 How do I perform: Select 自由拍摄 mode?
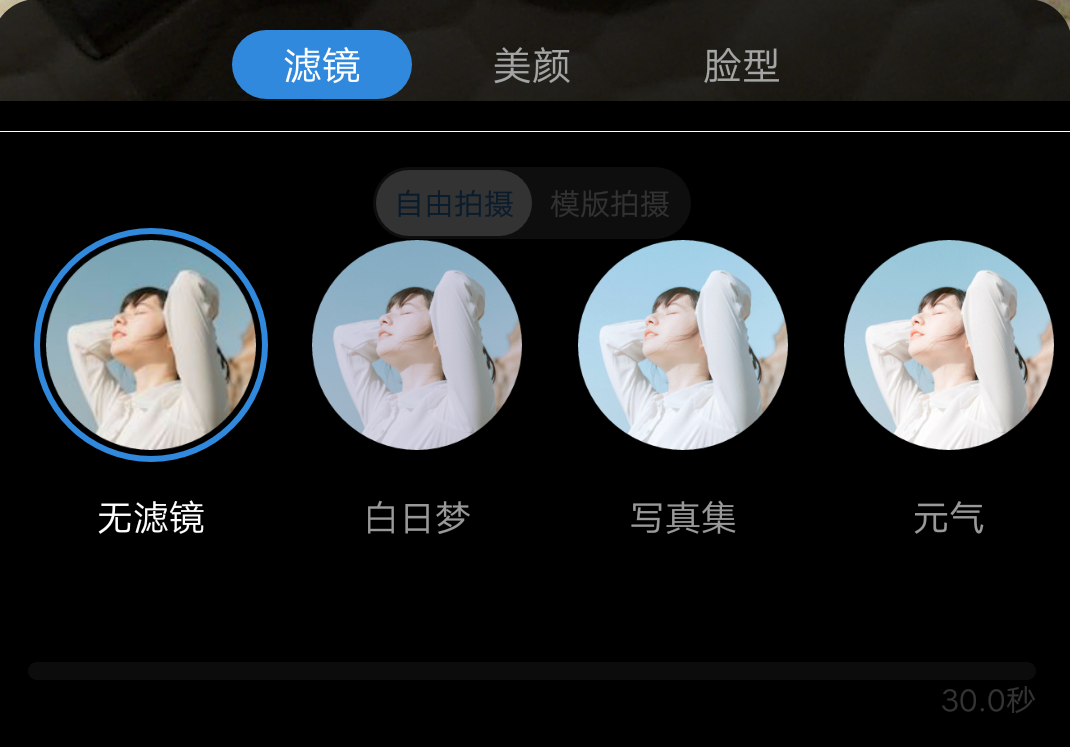[x=455, y=204]
